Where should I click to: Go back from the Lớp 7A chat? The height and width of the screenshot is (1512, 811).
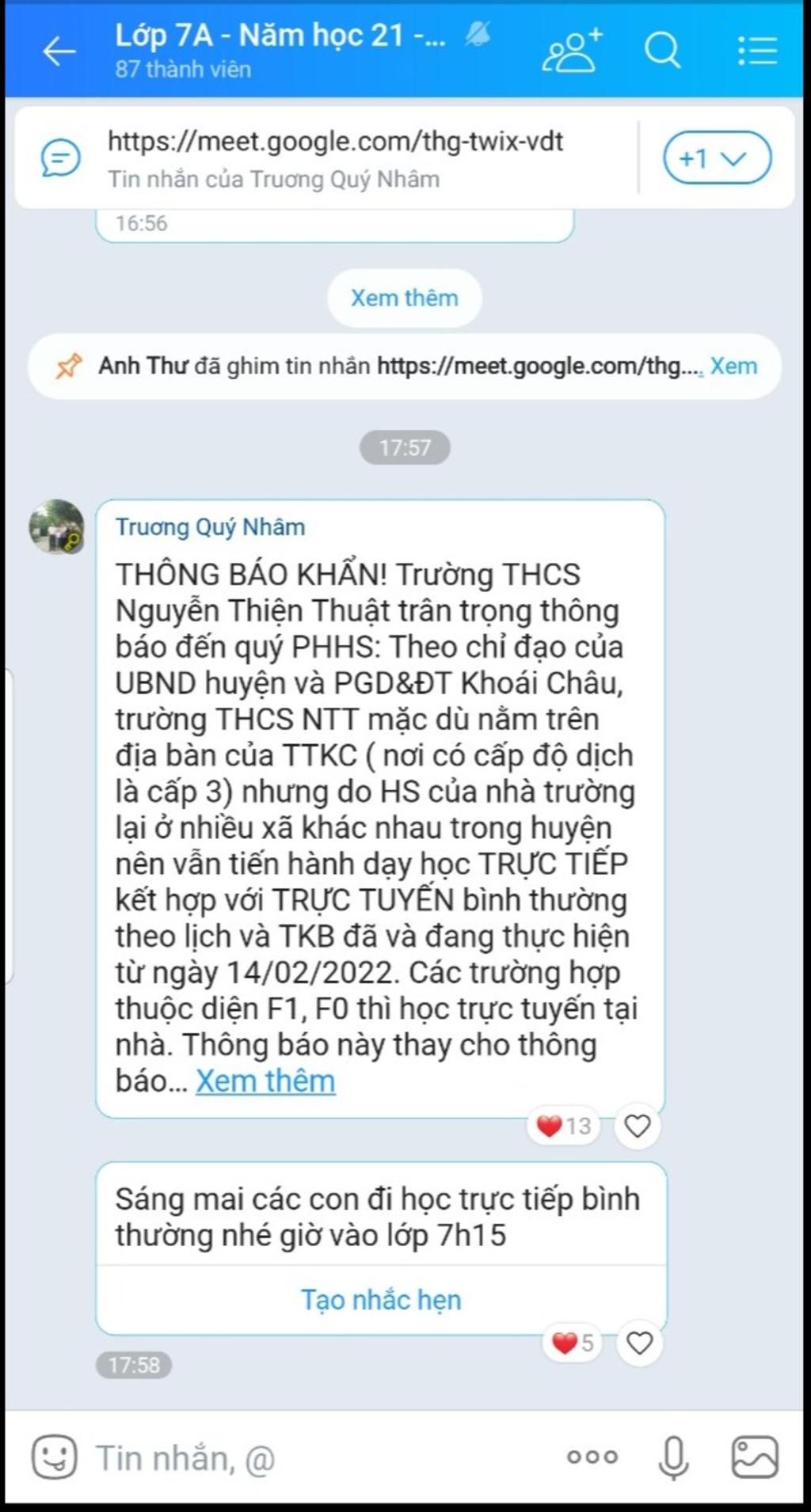pos(59,51)
